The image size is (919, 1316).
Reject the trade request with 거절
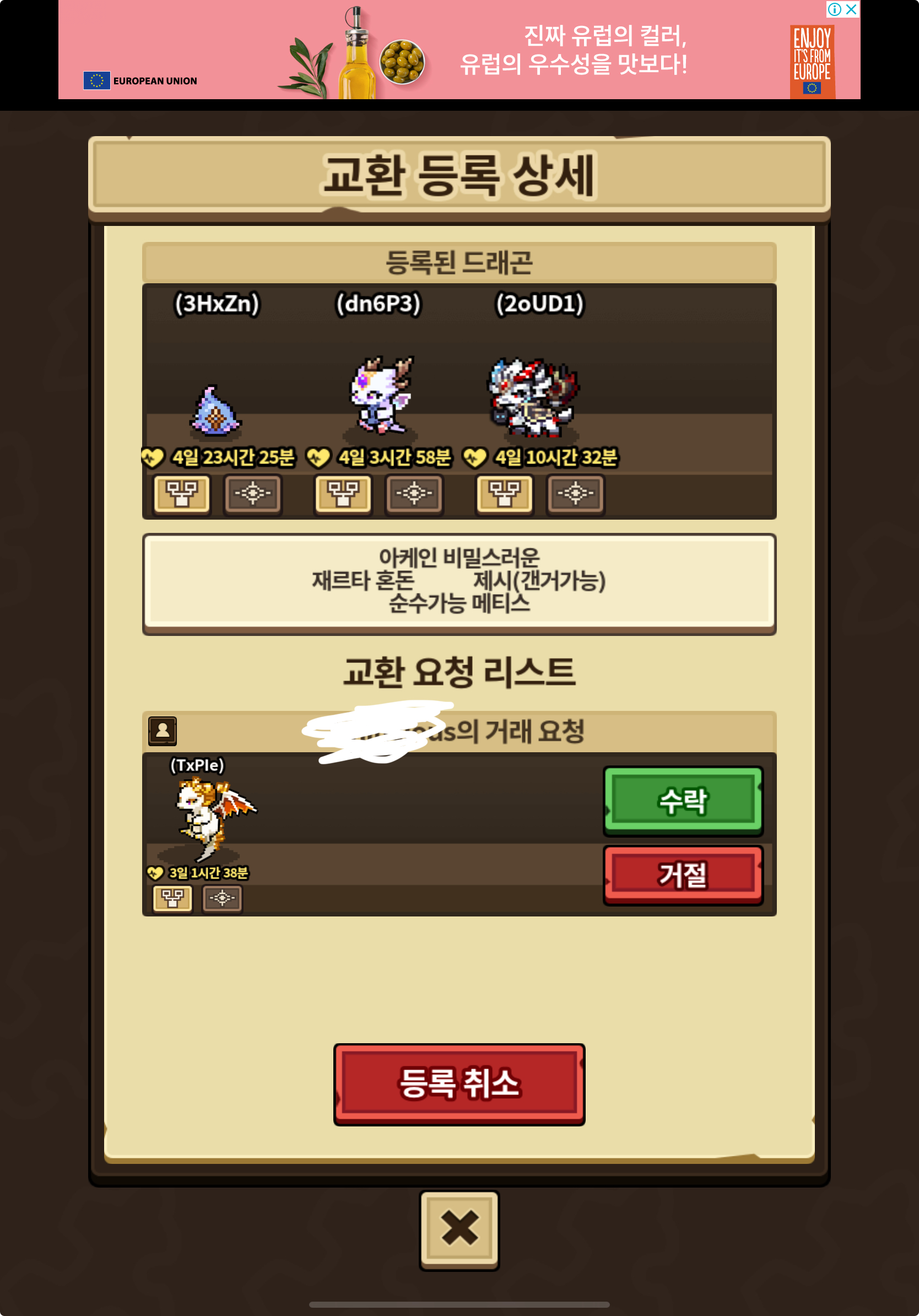click(x=683, y=875)
